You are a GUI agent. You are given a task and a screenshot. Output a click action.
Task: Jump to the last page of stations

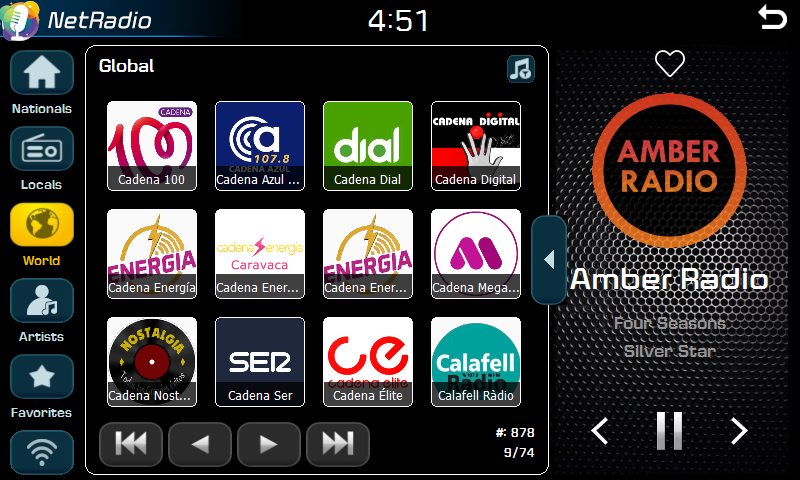pos(337,444)
